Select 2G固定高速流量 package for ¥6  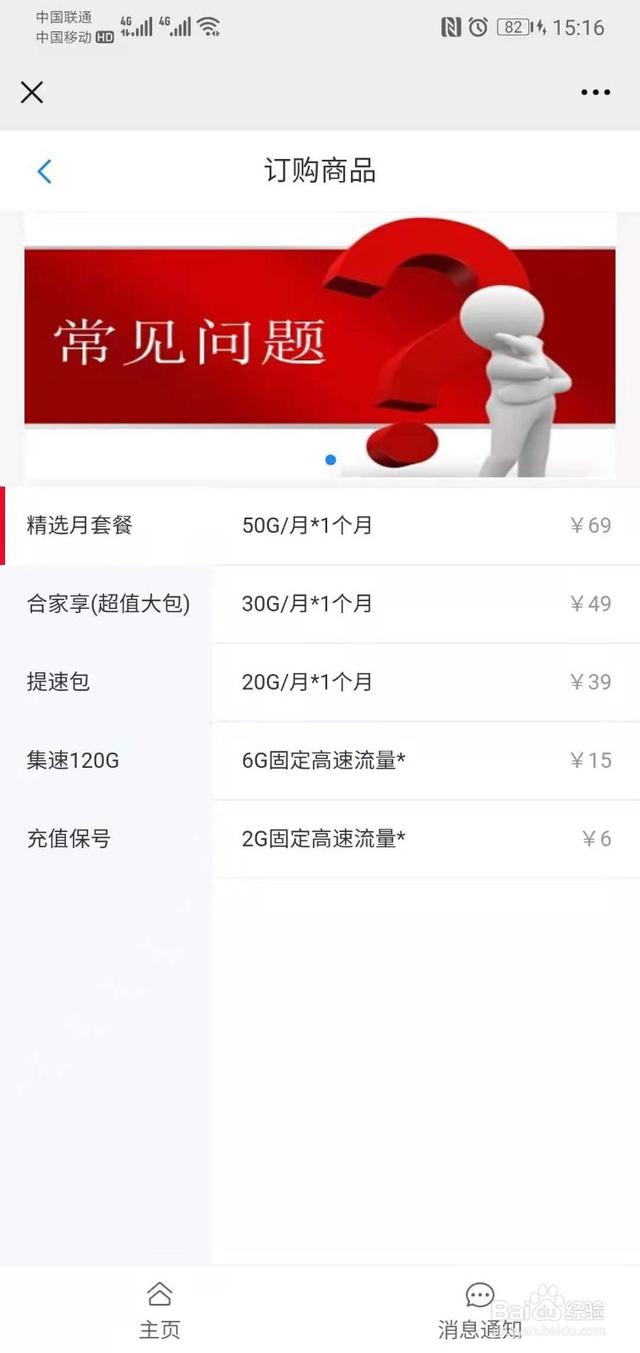[425, 838]
